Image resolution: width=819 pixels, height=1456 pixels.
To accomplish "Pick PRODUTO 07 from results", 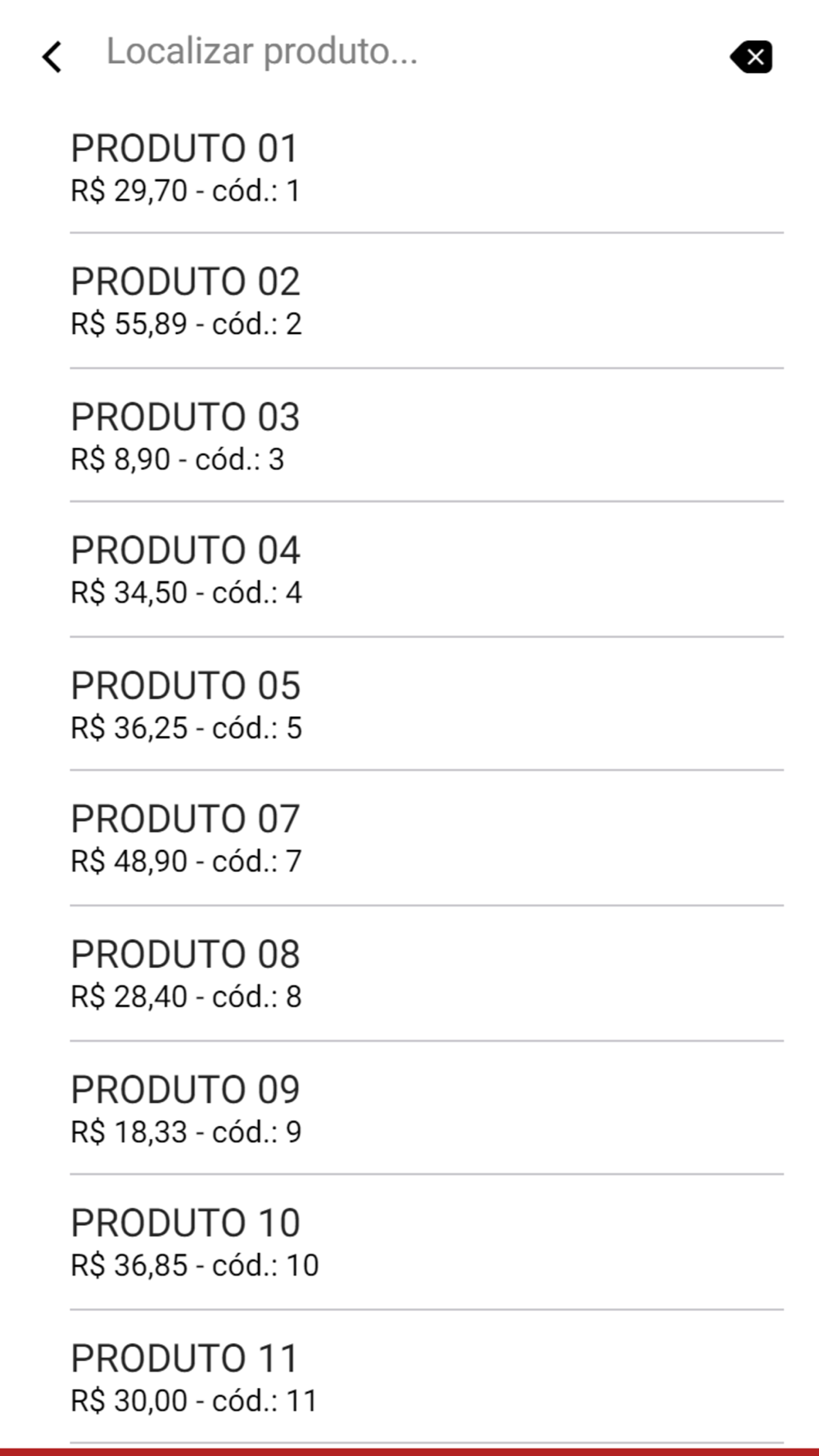I will coord(427,839).
